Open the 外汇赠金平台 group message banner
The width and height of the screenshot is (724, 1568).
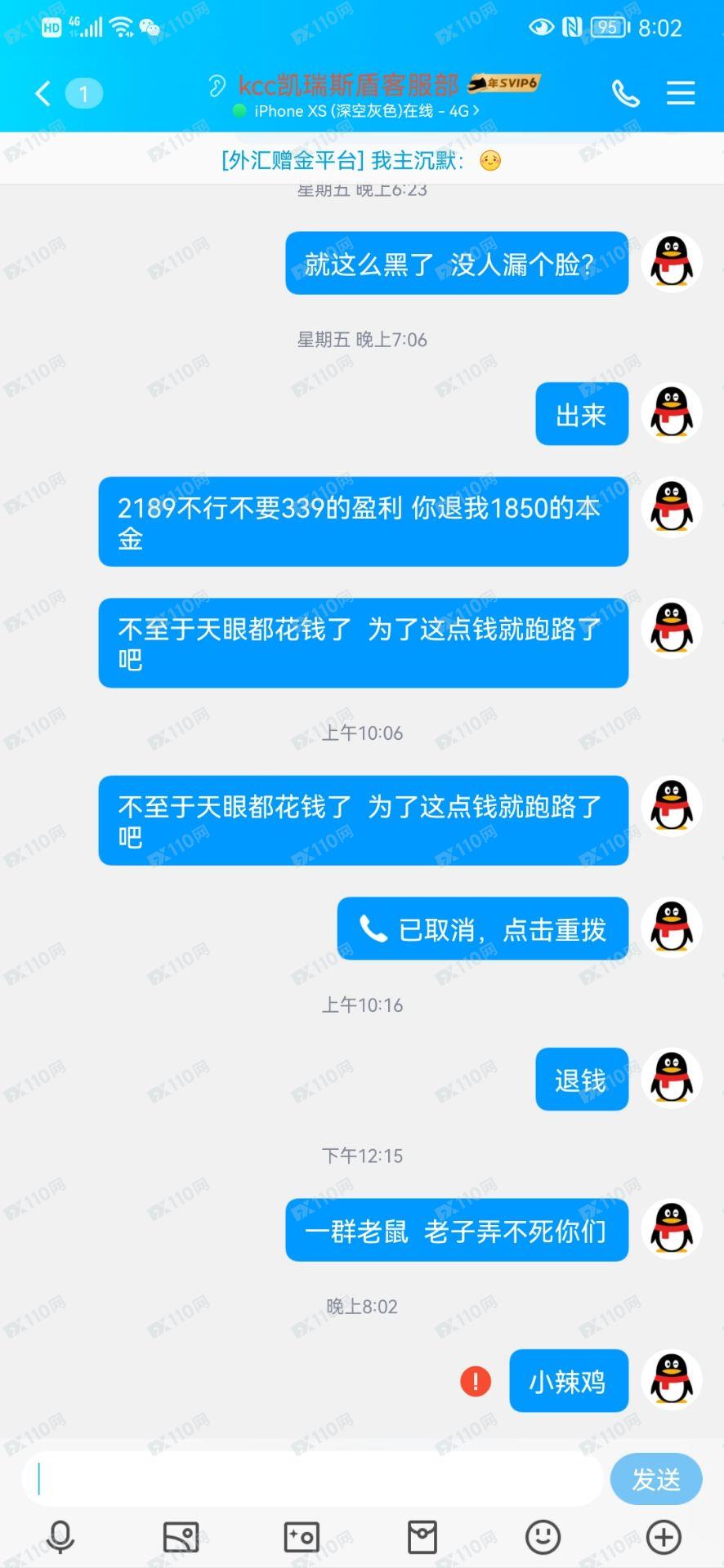tap(361, 160)
